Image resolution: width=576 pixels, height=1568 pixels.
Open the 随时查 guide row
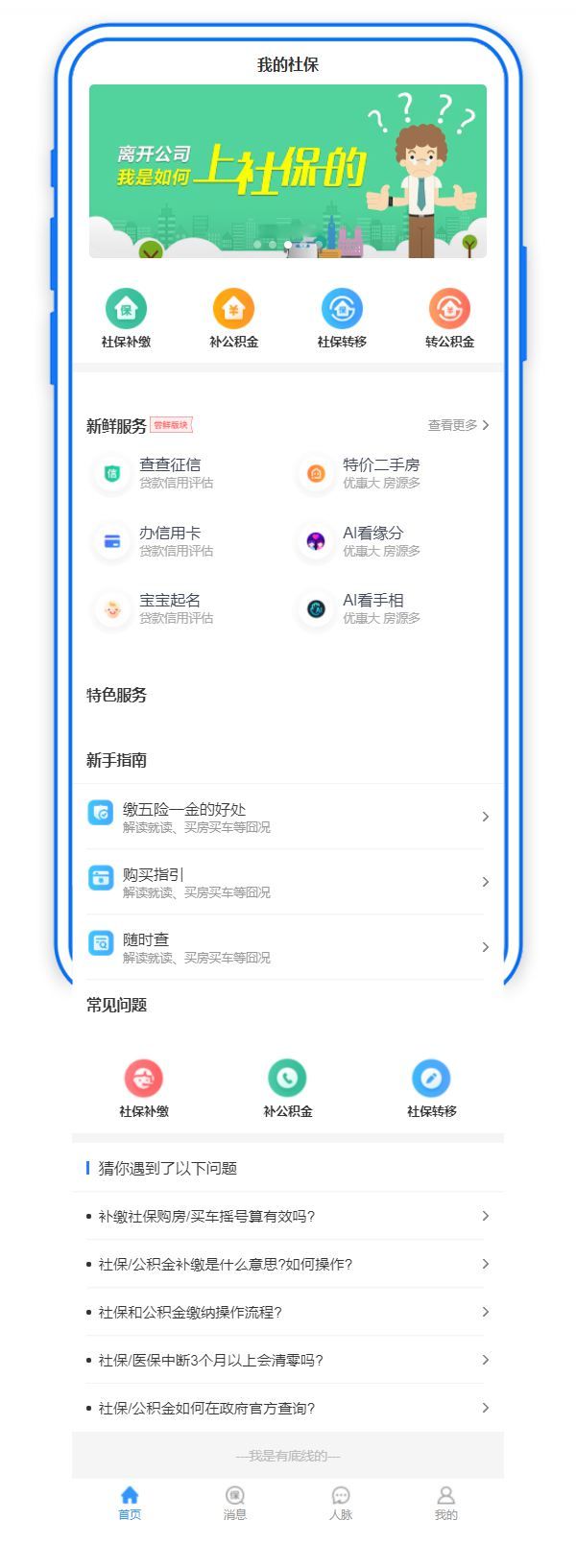point(288,947)
